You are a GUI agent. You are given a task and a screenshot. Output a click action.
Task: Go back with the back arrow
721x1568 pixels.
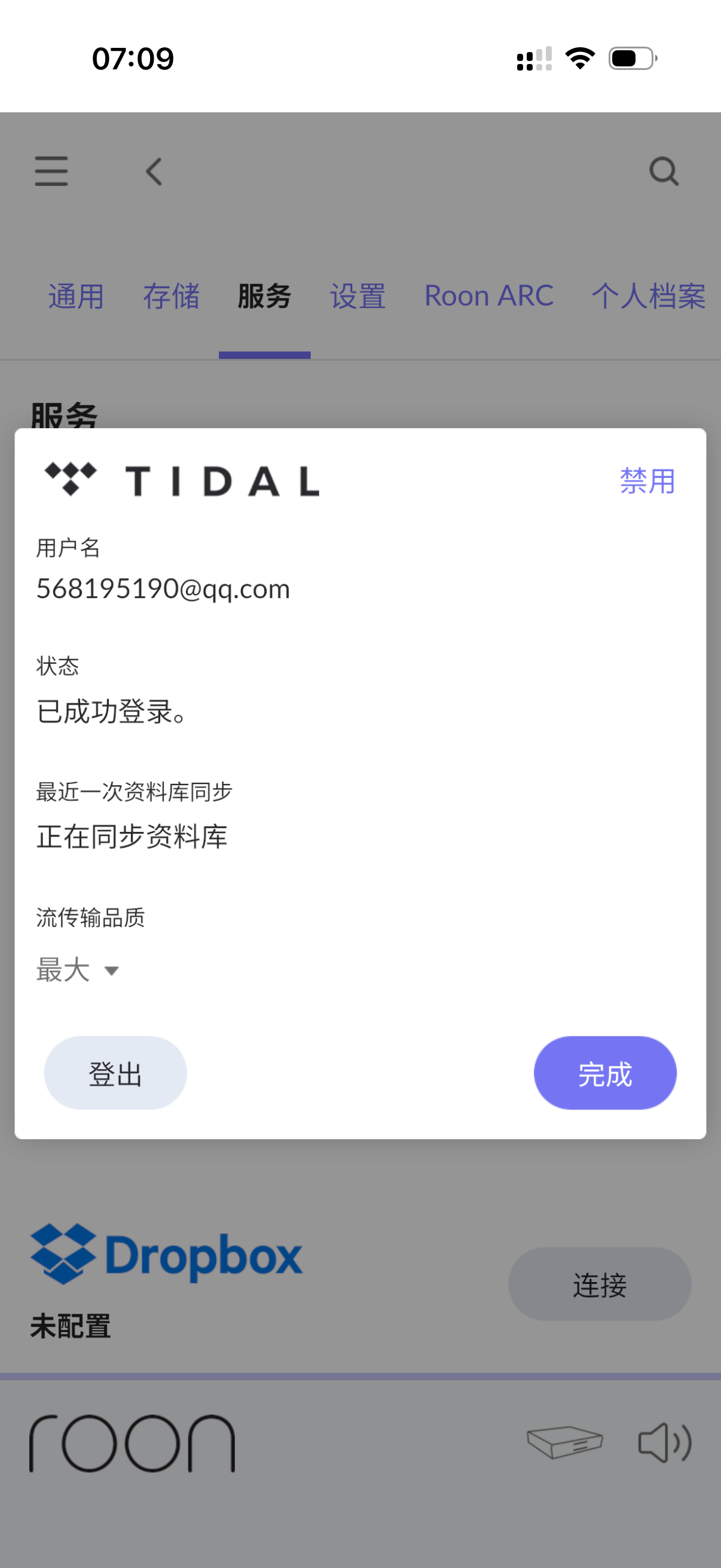coord(154,171)
